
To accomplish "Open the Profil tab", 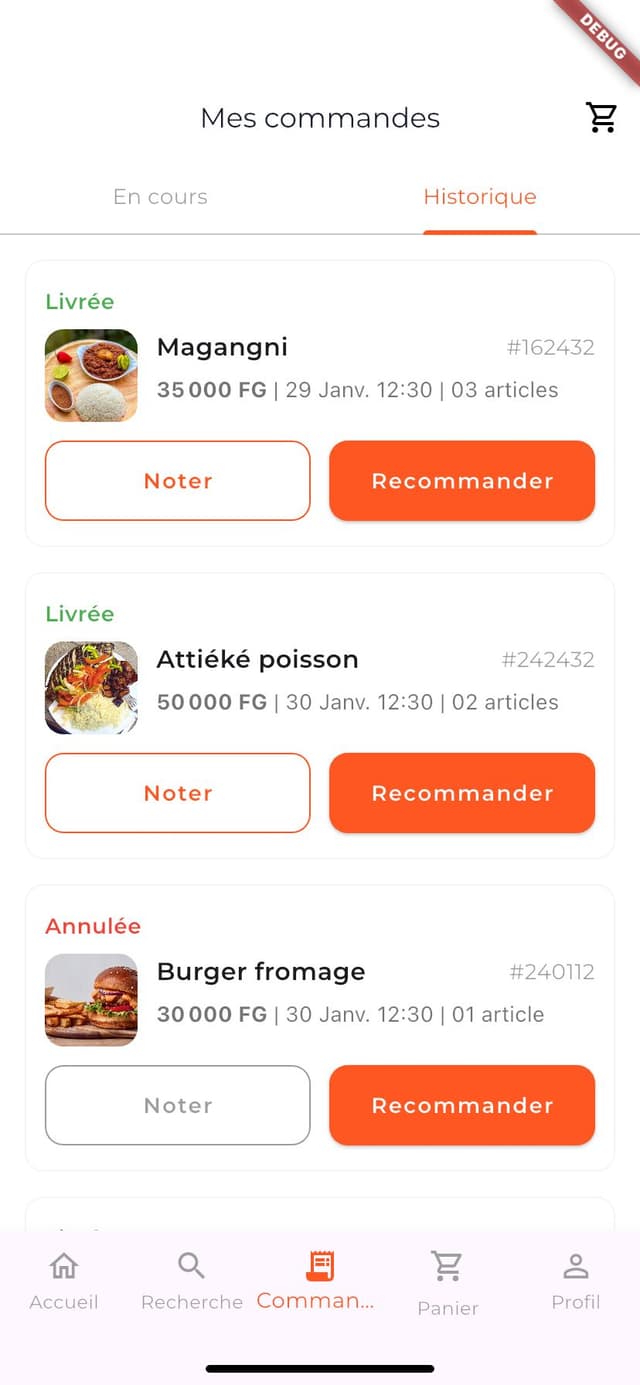I will click(576, 1280).
